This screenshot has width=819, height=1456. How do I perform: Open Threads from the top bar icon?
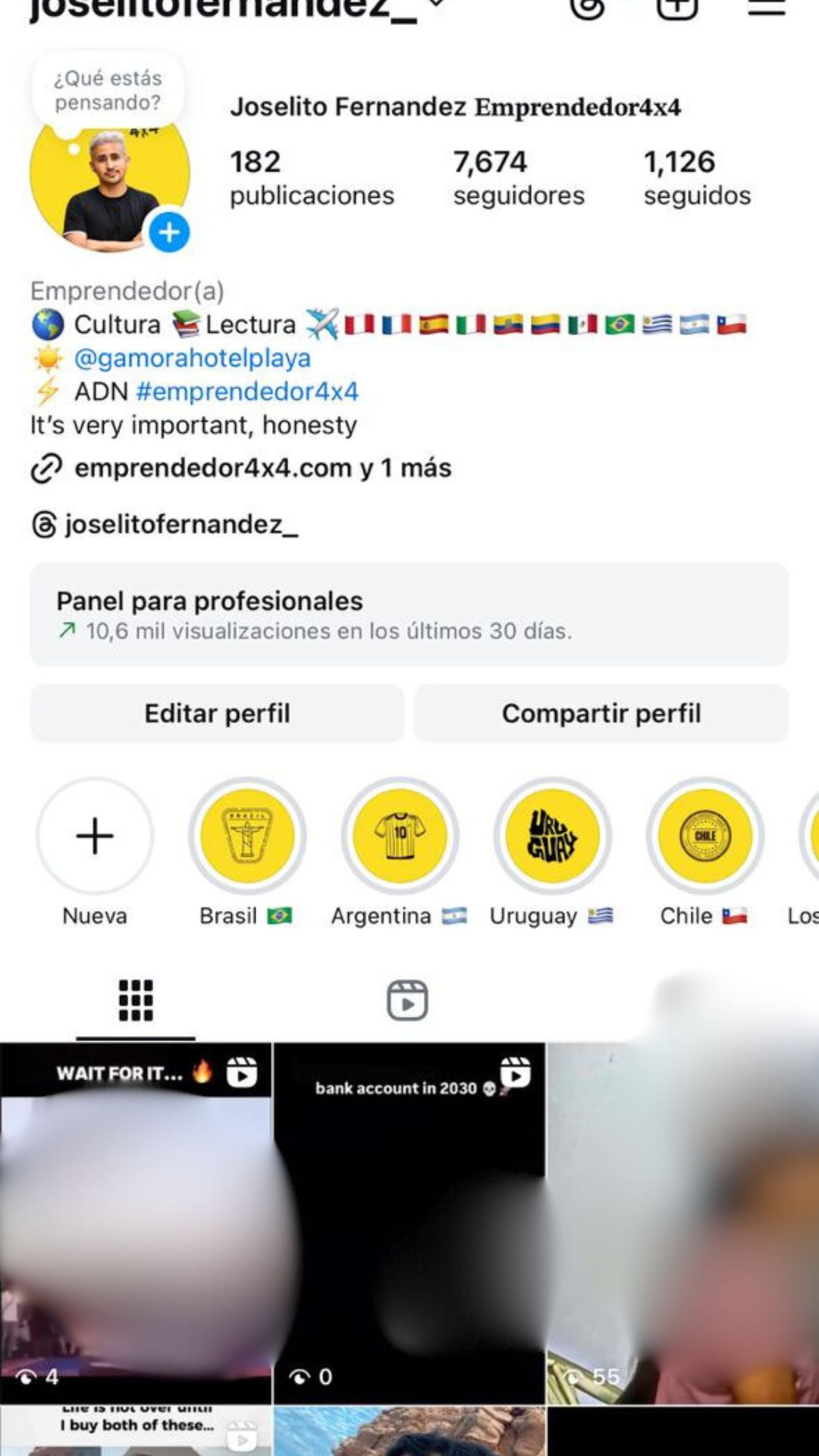588,8
